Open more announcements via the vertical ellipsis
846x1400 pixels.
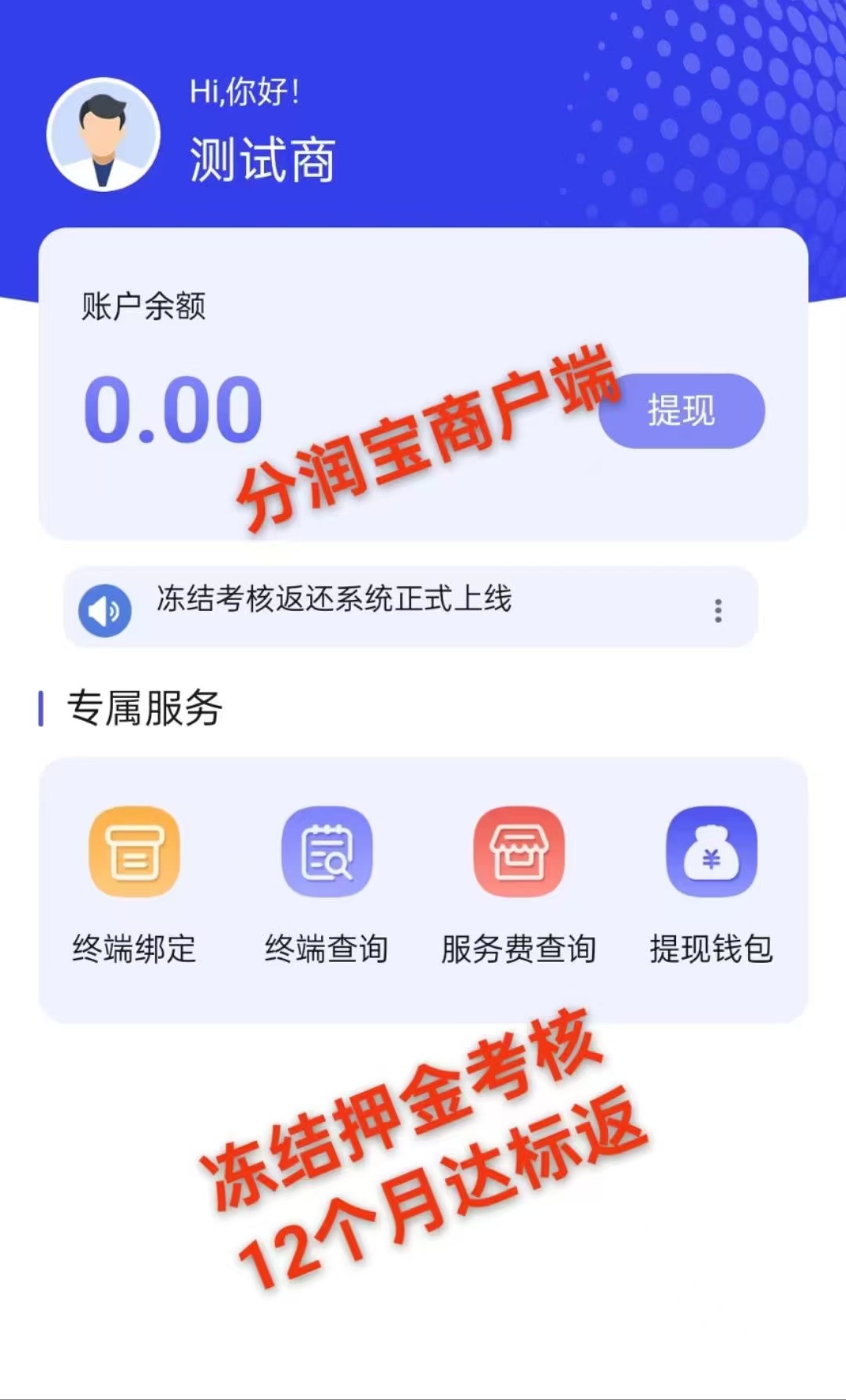pos(718,610)
